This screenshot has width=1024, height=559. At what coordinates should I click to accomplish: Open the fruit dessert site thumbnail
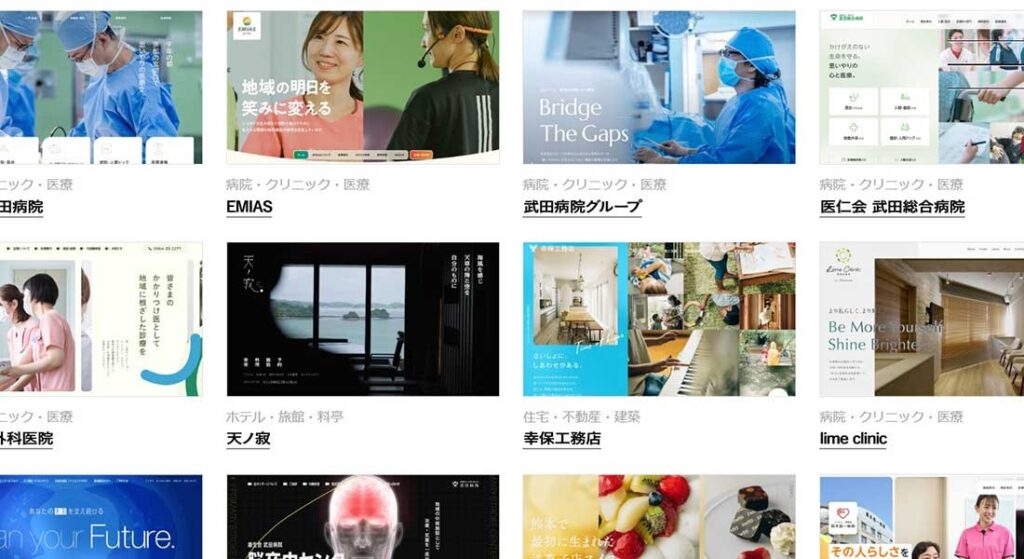[658, 517]
